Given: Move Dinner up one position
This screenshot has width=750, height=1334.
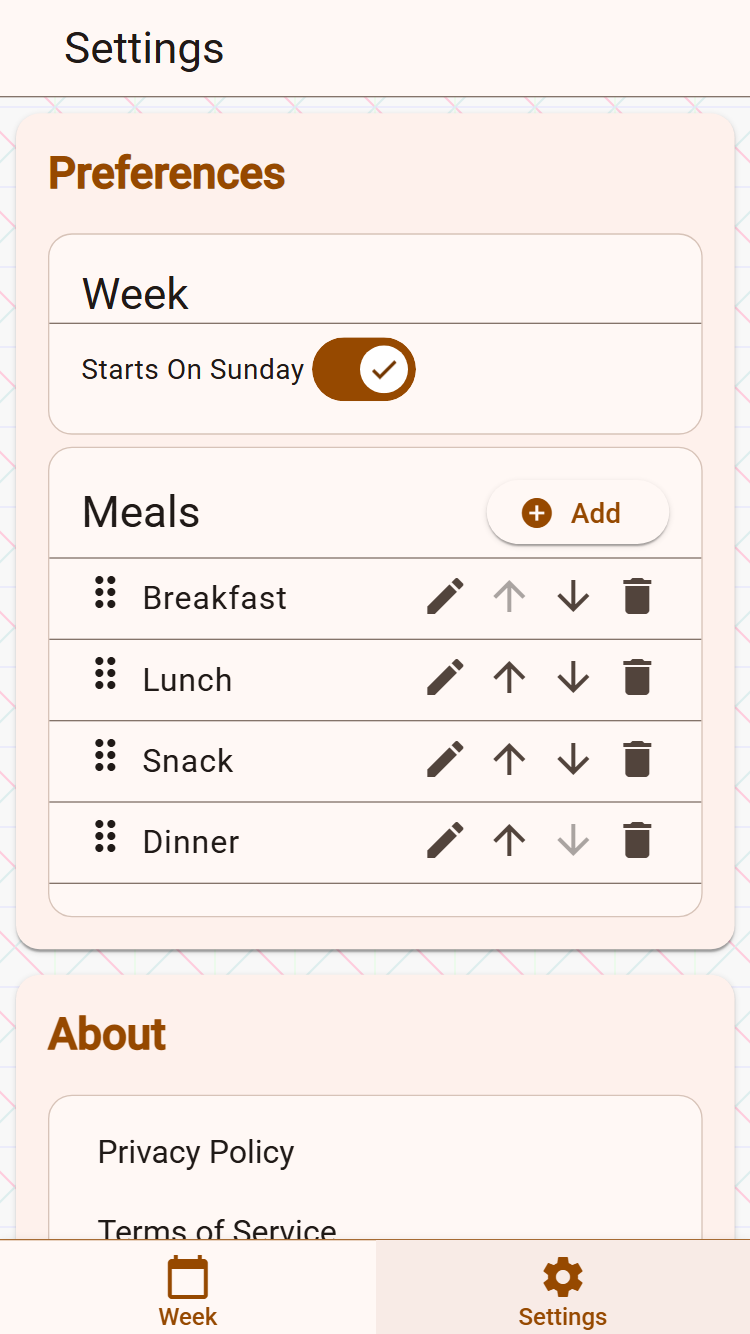Looking at the screenshot, I should coord(509,840).
